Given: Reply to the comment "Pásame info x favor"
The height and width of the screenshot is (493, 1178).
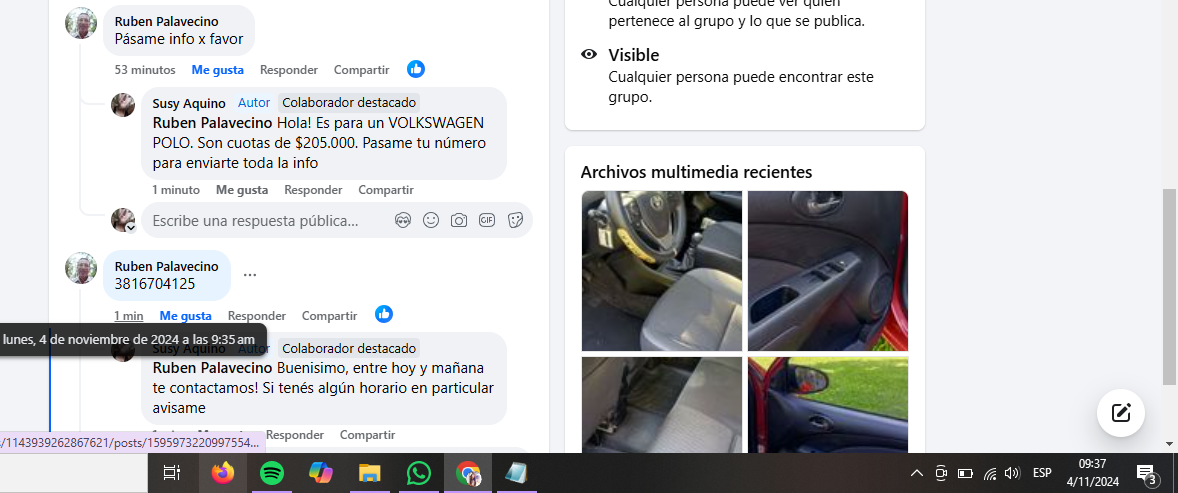Looking at the screenshot, I should pos(288,70).
